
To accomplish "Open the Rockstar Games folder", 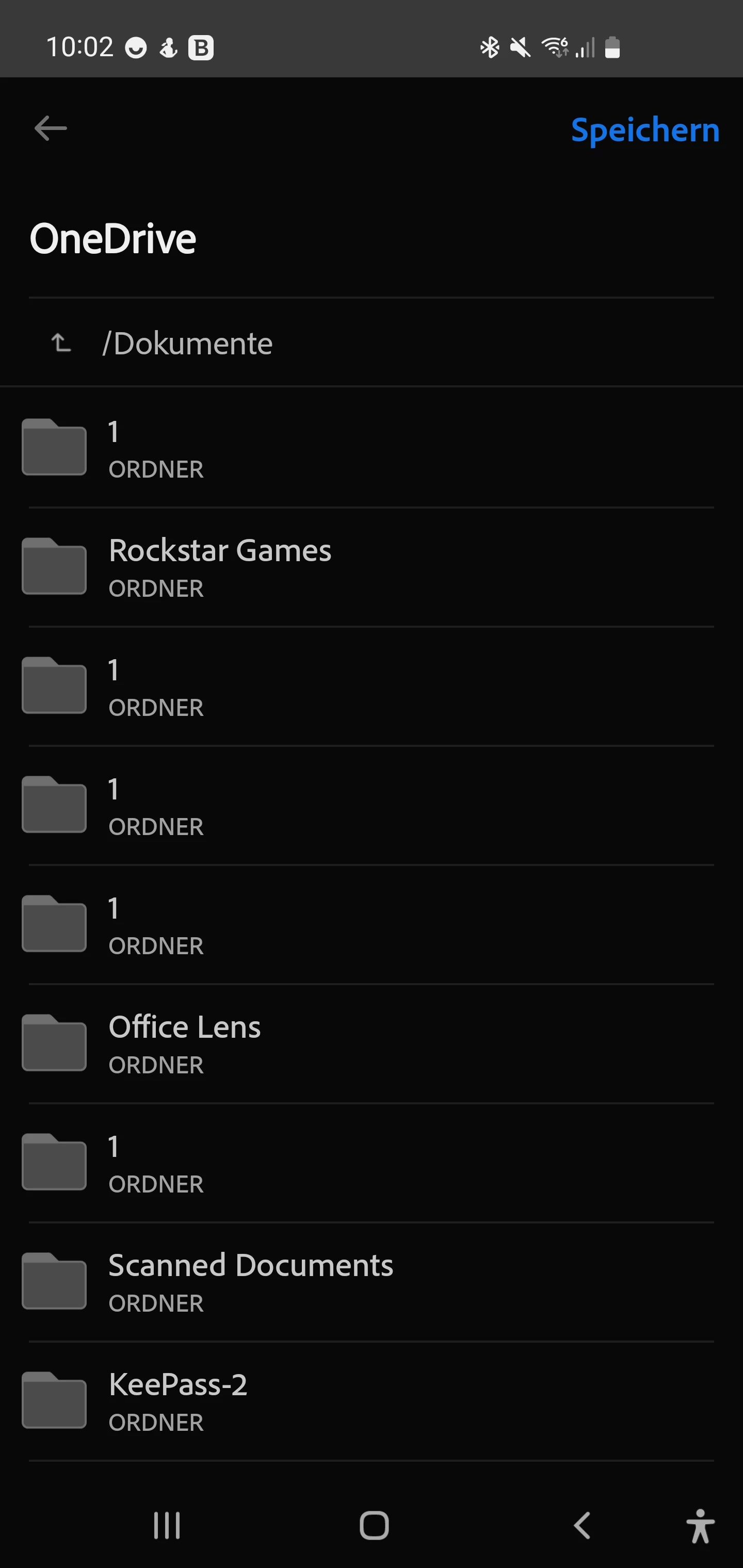I will 219,566.
